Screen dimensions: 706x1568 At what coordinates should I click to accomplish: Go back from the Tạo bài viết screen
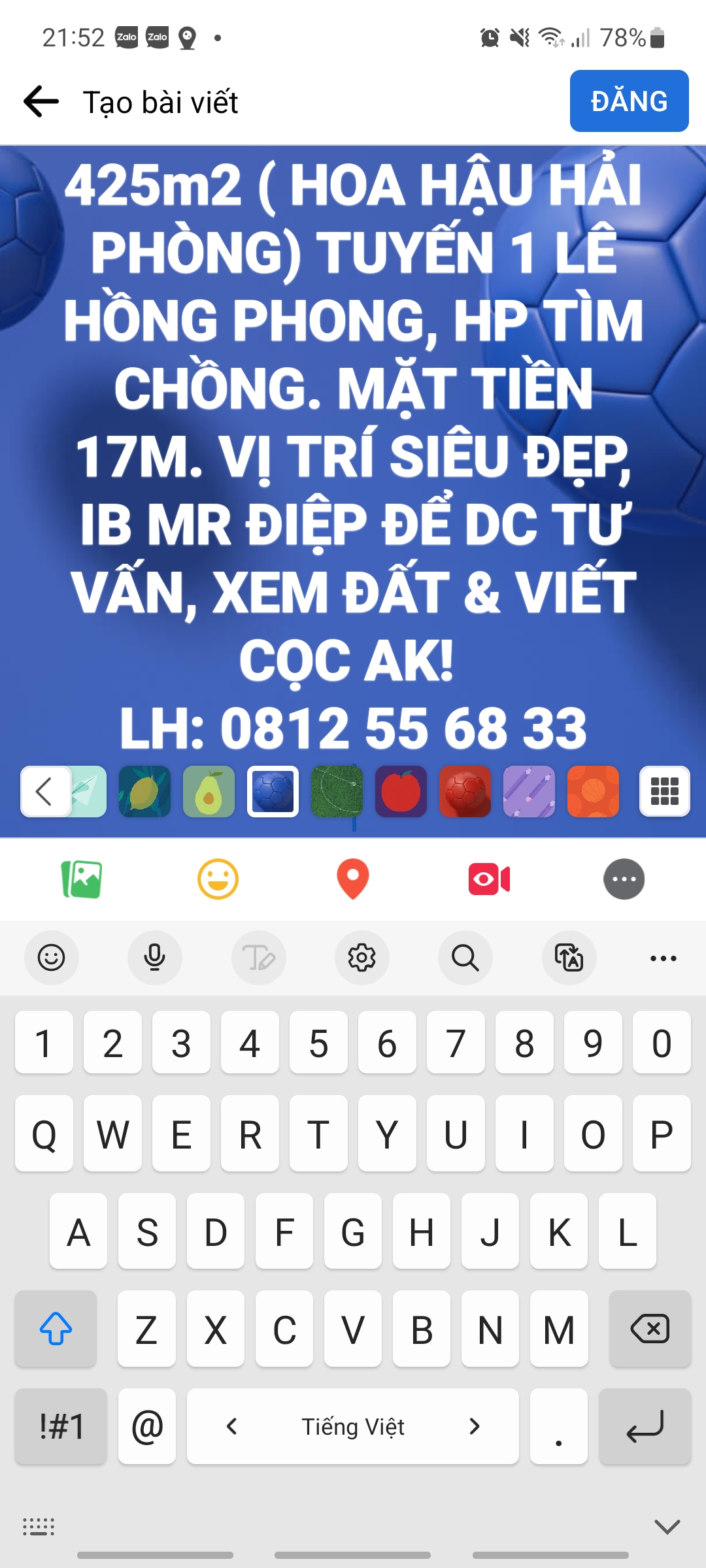pos(41,102)
